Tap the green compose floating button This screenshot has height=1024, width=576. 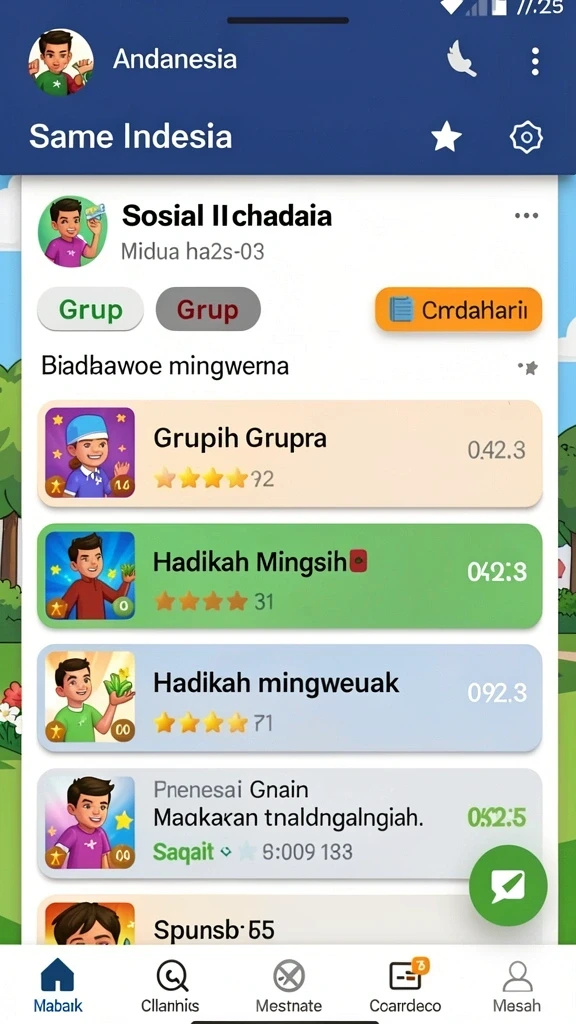pos(507,884)
